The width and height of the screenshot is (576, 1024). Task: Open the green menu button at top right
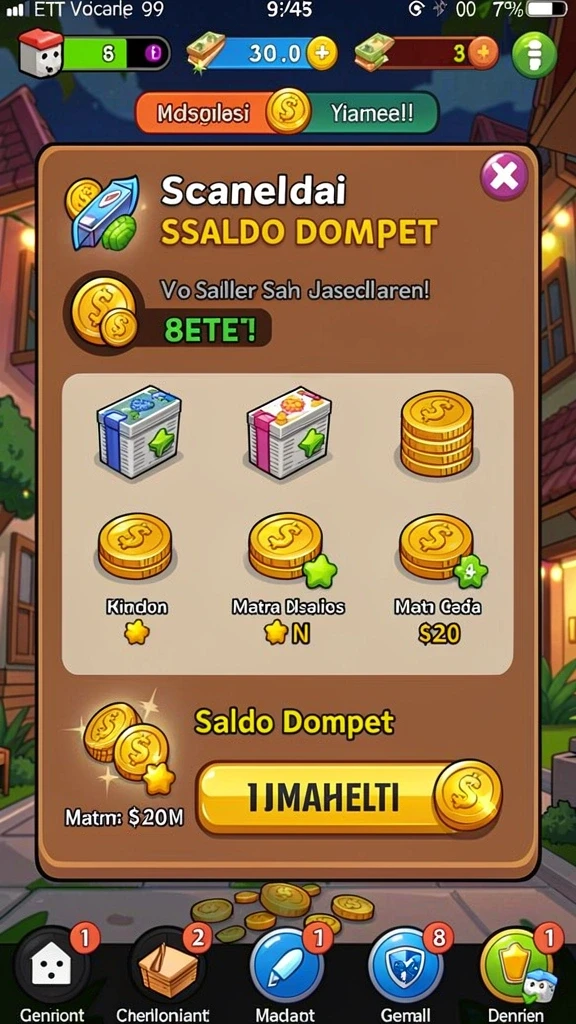pyautogui.click(x=534, y=55)
